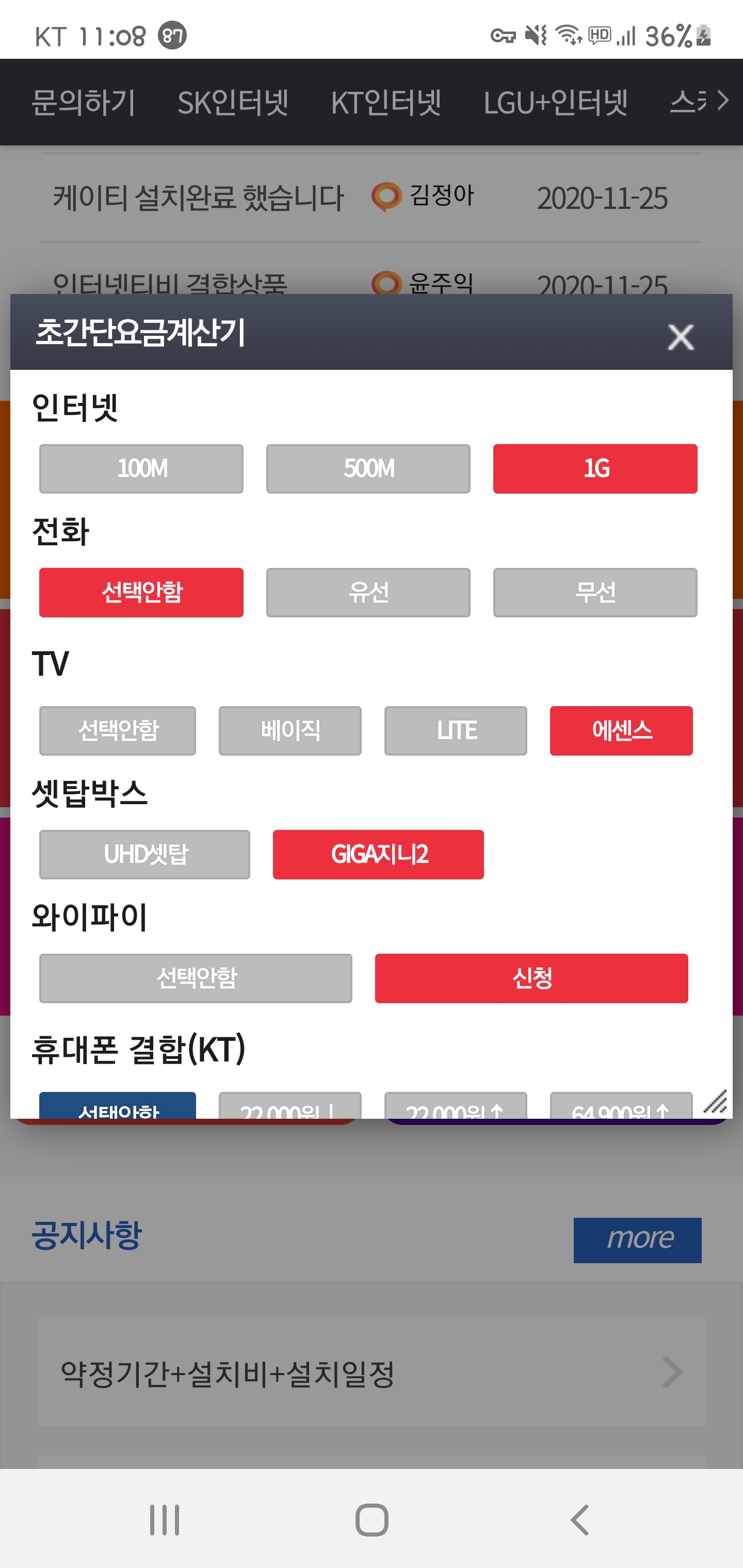
Task: Choose 1G internet option
Action: [595, 468]
